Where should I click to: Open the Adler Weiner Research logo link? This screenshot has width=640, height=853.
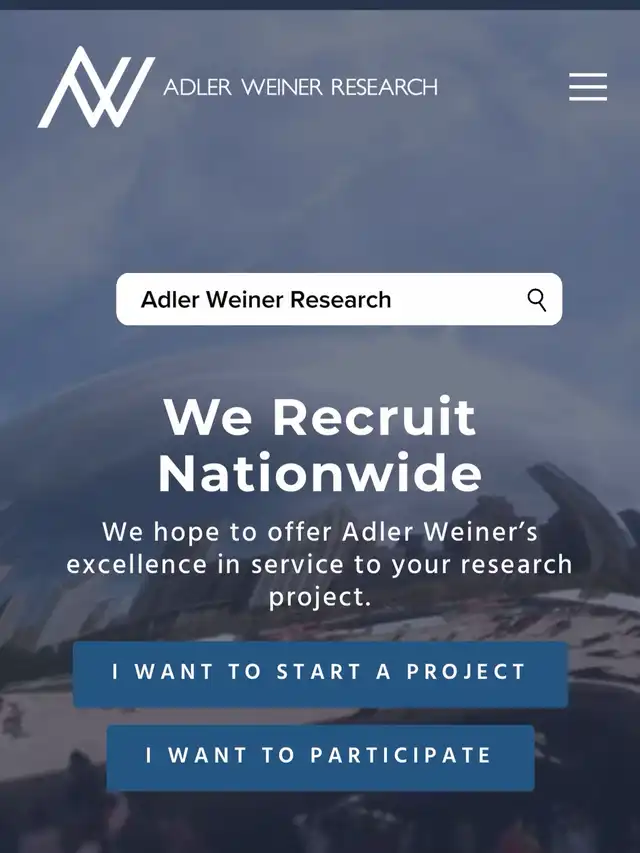click(x=237, y=87)
